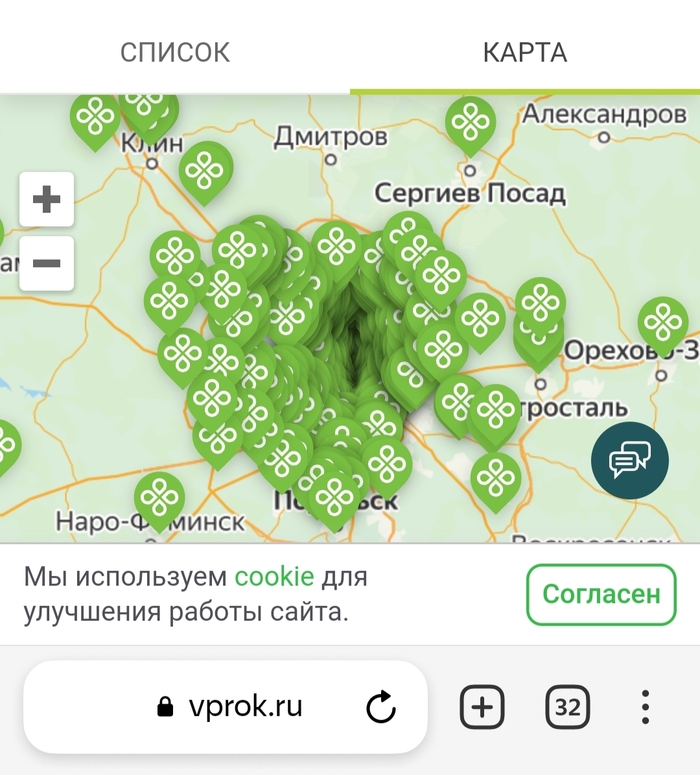
Task: Tap the store marker near Орехово-Зуево
Action: (663, 323)
